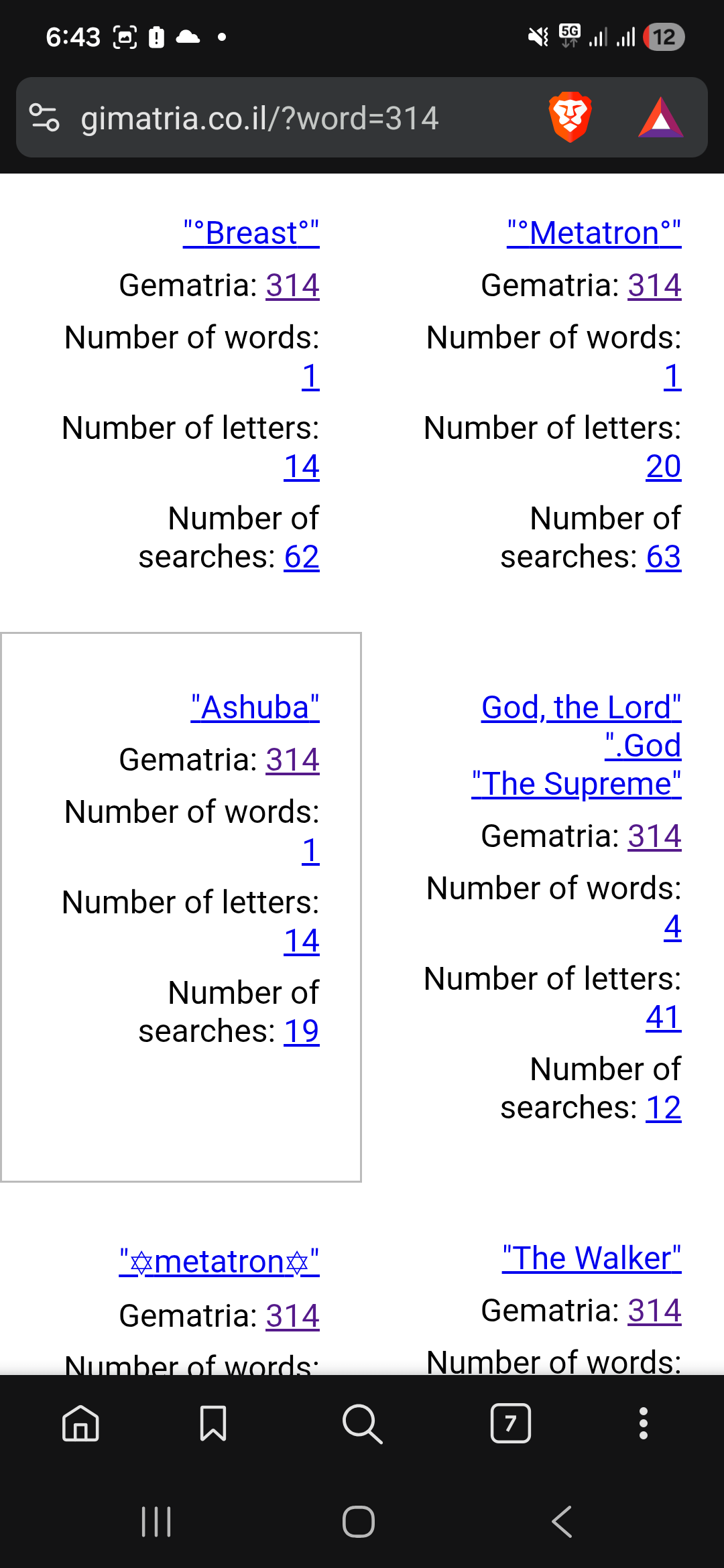Open site settings icon in address bar

[45, 118]
